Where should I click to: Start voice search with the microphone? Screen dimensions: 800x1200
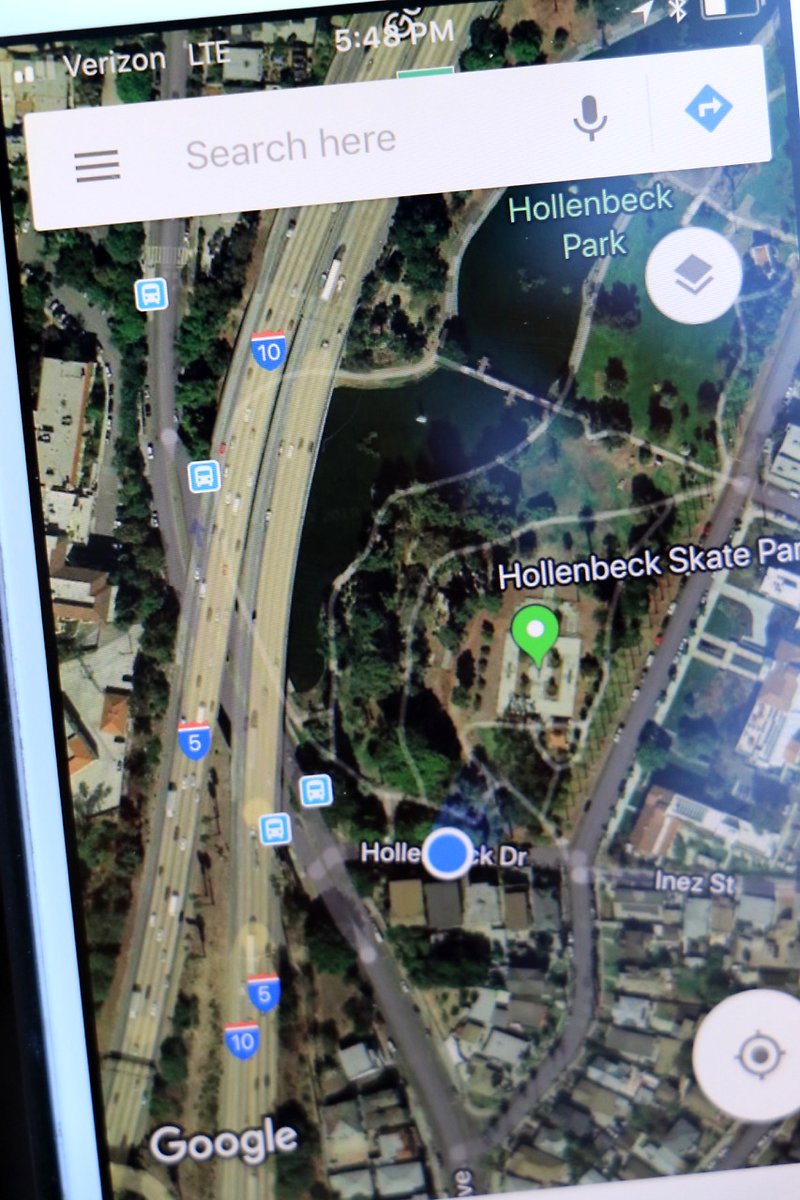pyautogui.click(x=590, y=119)
